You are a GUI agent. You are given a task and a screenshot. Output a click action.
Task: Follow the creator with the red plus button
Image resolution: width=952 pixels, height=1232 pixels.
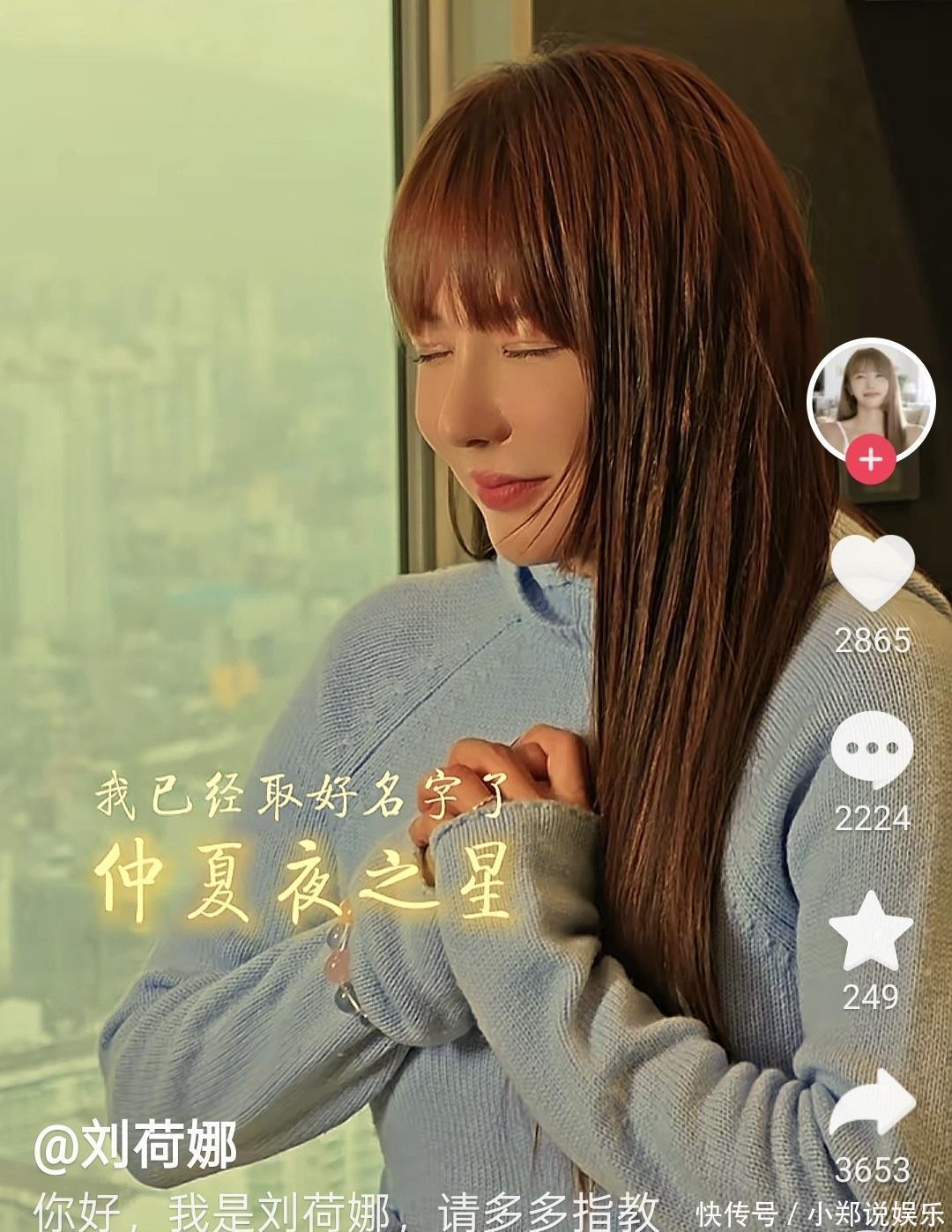(x=871, y=459)
